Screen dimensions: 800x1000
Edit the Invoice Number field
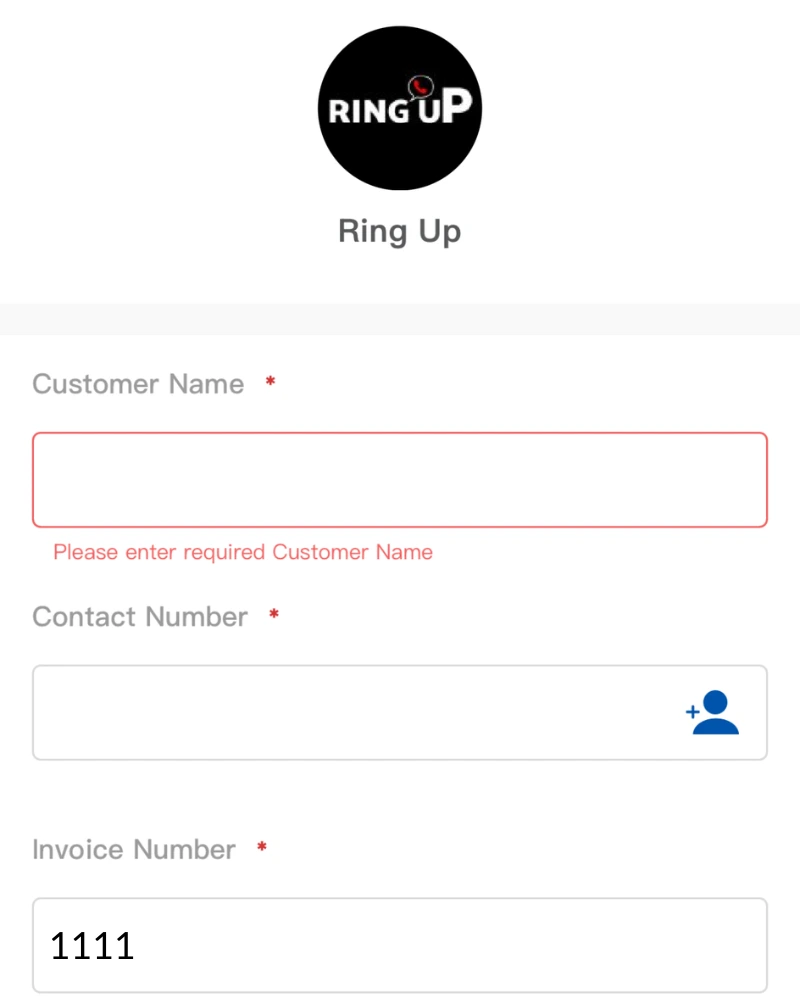point(400,945)
